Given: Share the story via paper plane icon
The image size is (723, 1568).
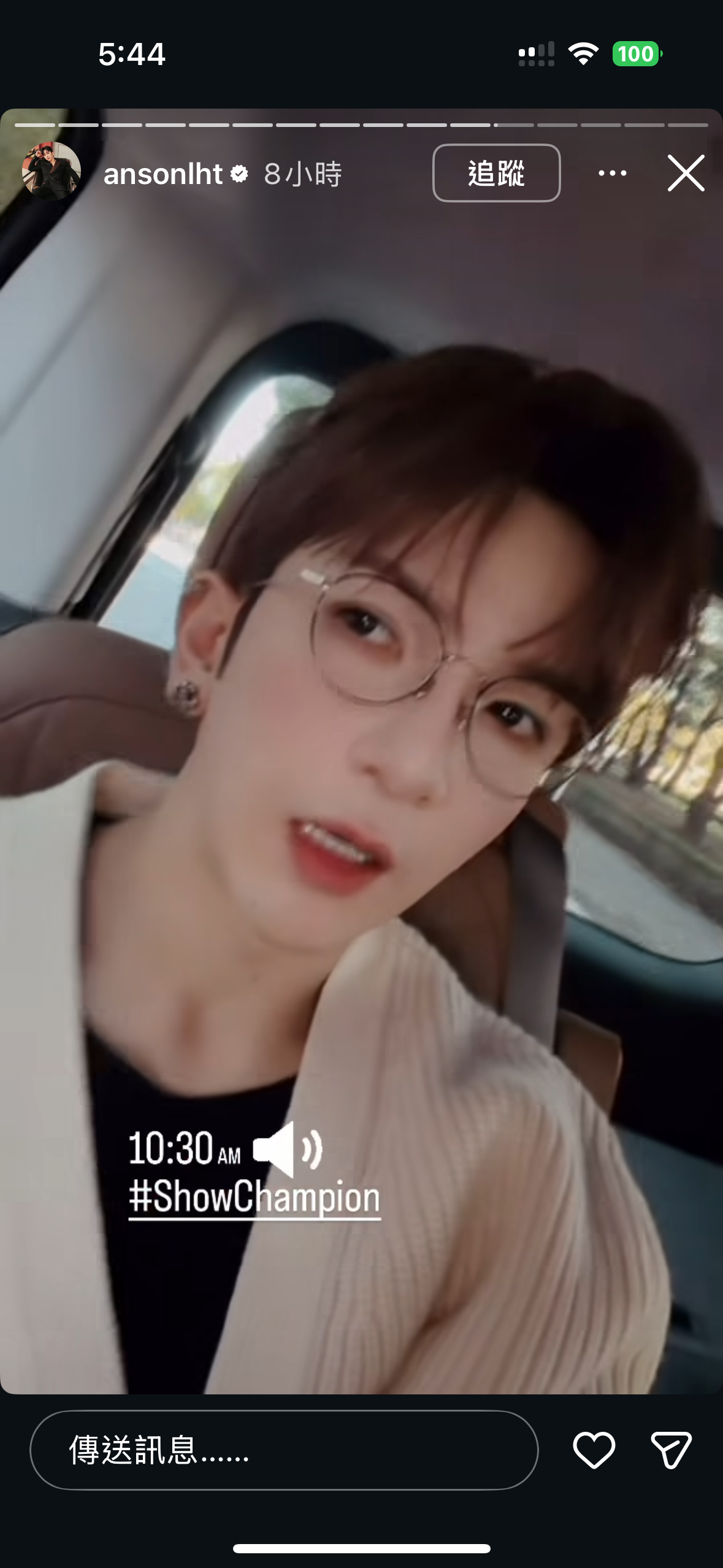Looking at the screenshot, I should (x=671, y=1450).
